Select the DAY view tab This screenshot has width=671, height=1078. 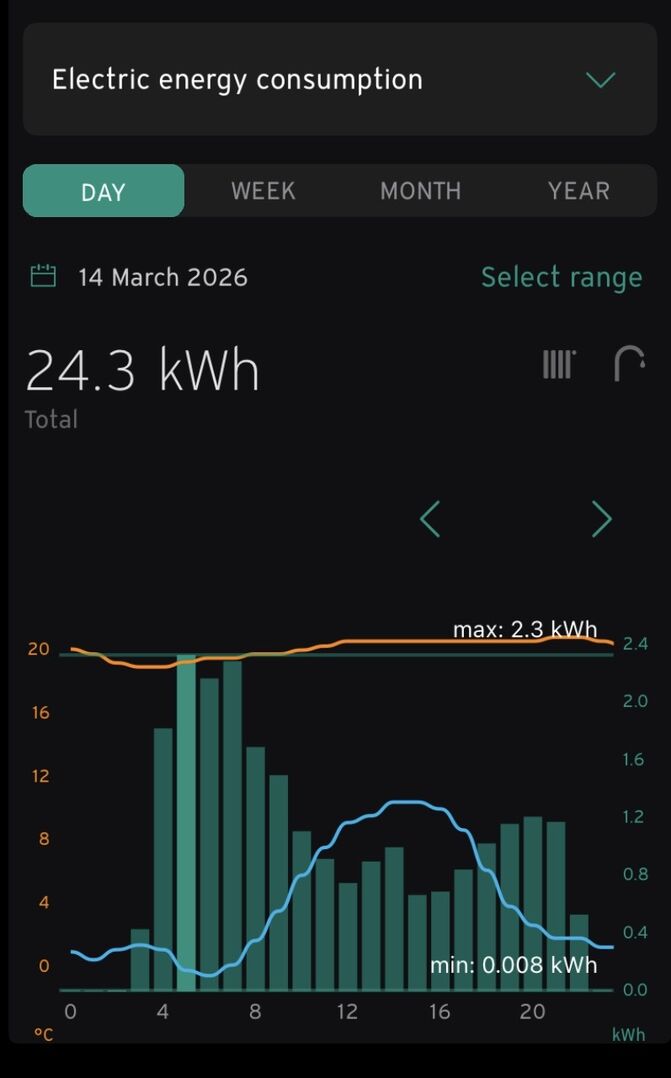pos(103,191)
